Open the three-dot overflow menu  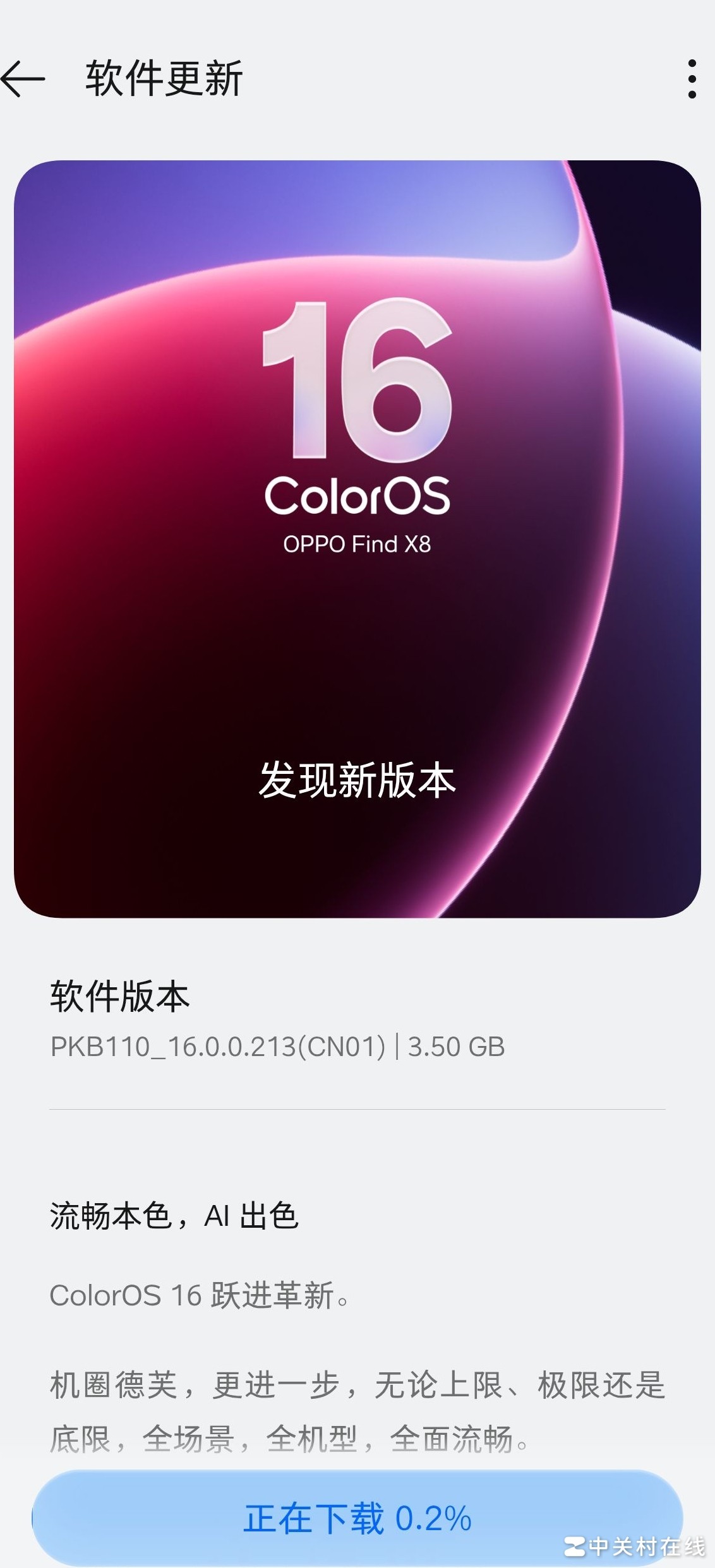pos(692,79)
